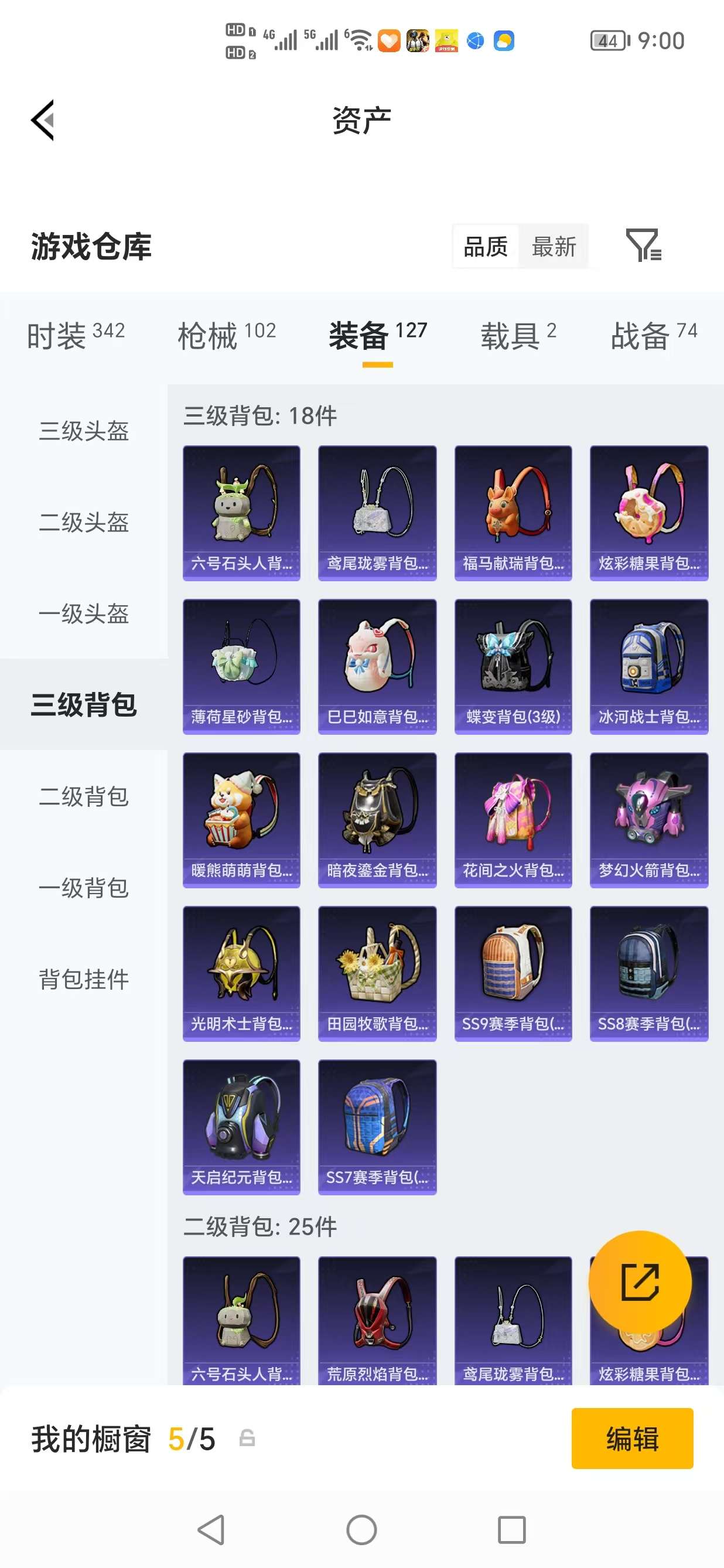
Task: Select the 六号石头人背包 thumbnail
Action: coord(241,512)
